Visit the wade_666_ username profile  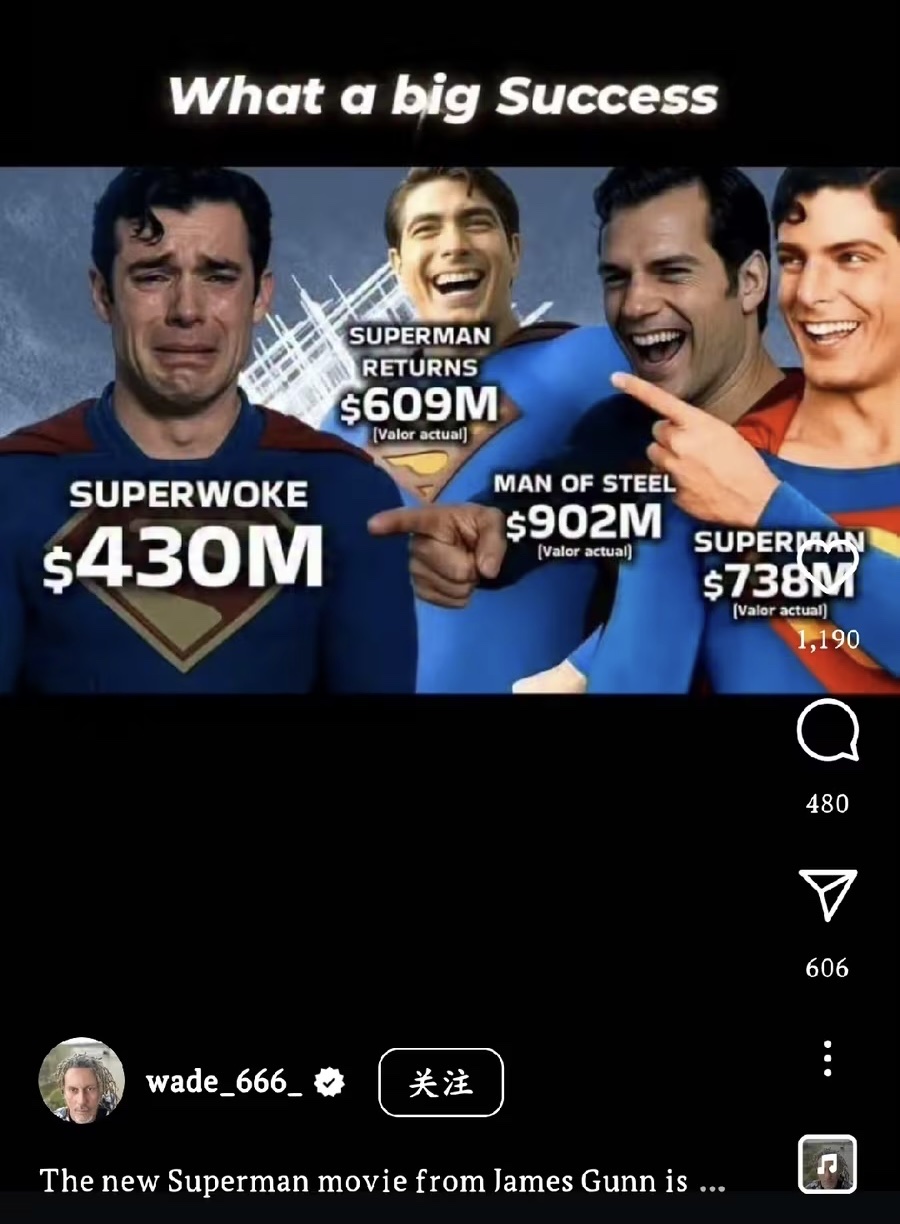pos(225,1082)
